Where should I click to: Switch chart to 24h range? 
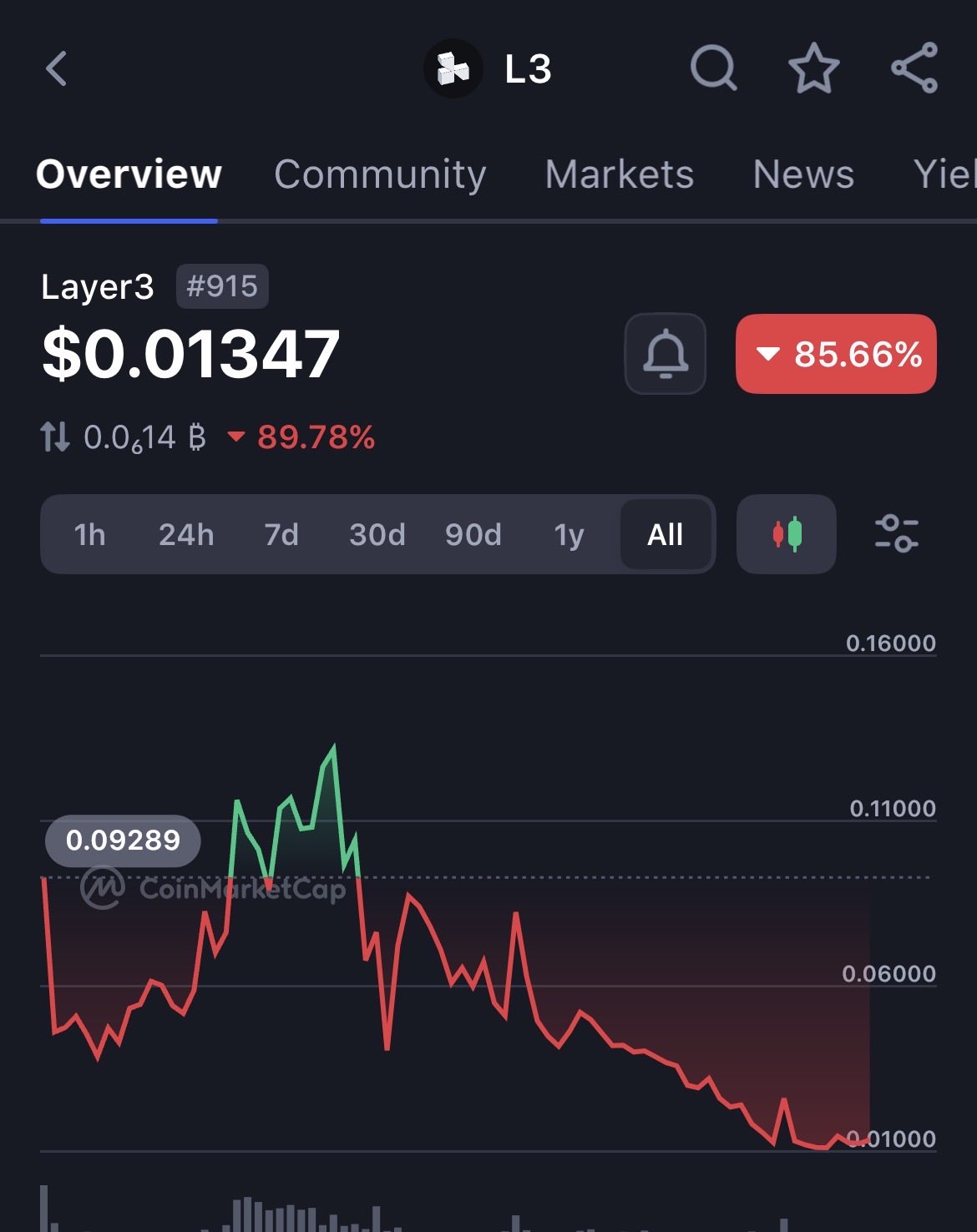[x=186, y=534]
